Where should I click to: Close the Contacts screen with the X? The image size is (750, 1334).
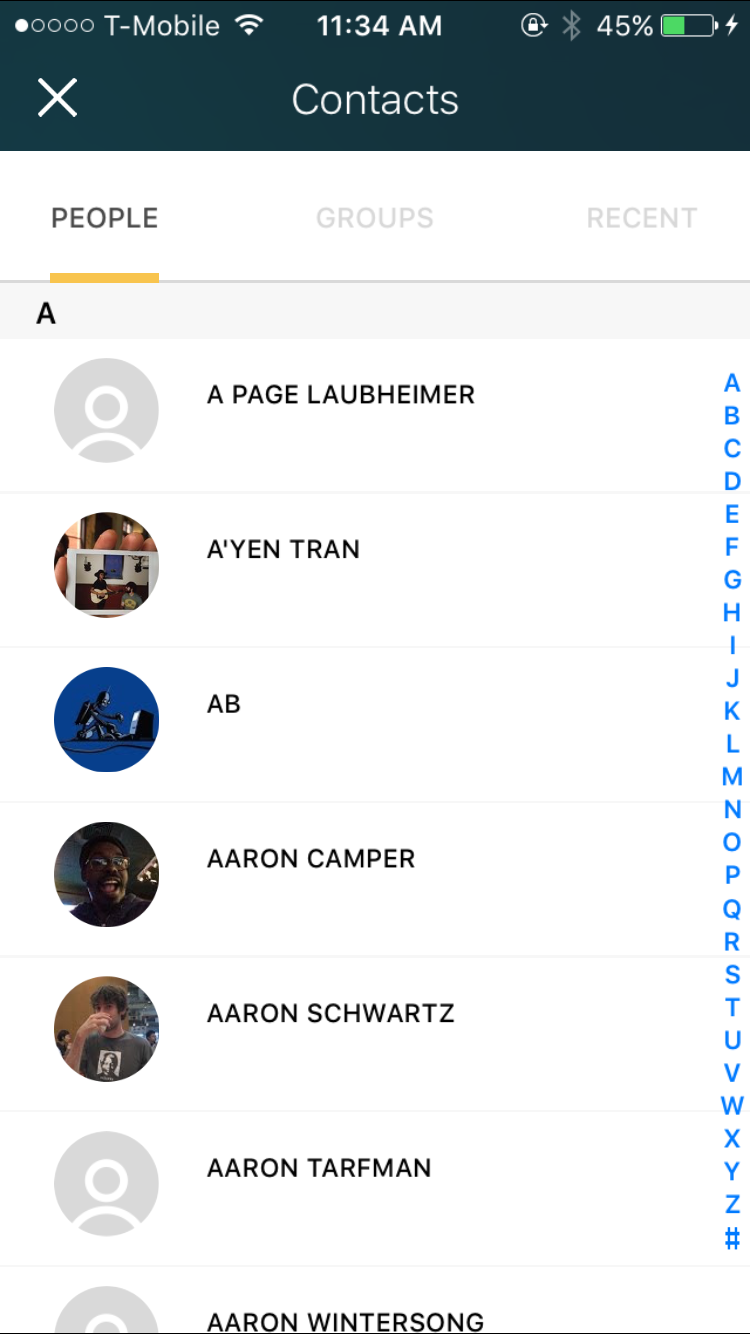click(x=57, y=98)
